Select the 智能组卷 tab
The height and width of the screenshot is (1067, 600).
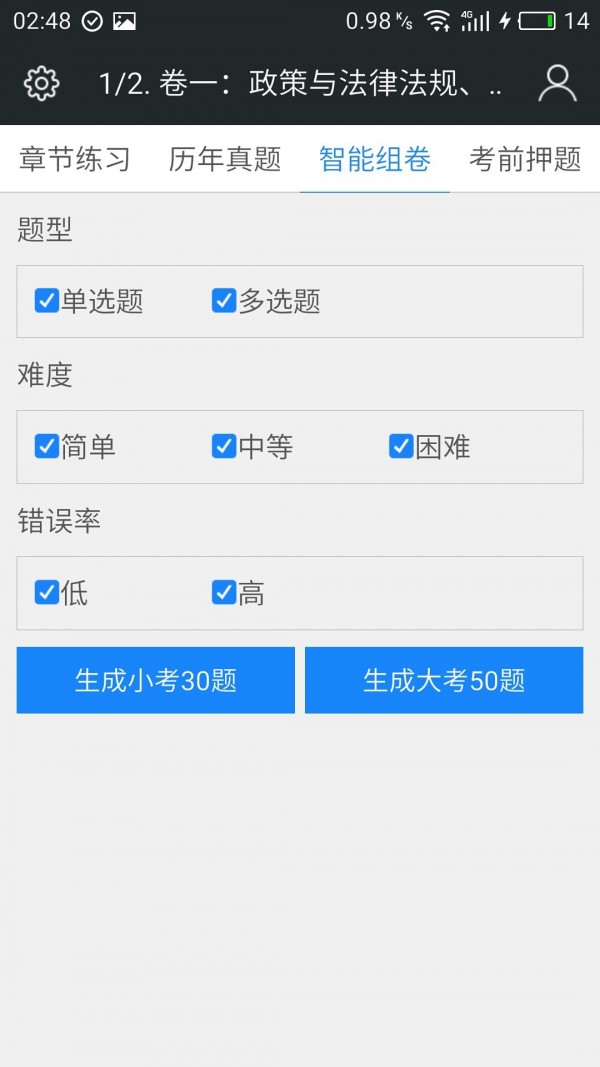tap(375, 159)
